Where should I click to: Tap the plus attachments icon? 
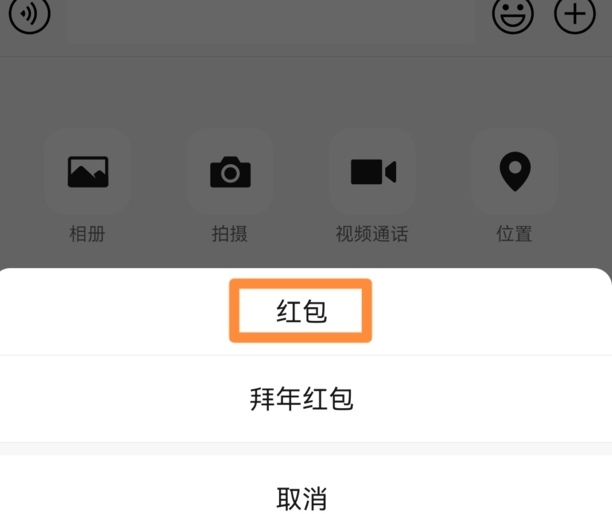click(x=575, y=14)
